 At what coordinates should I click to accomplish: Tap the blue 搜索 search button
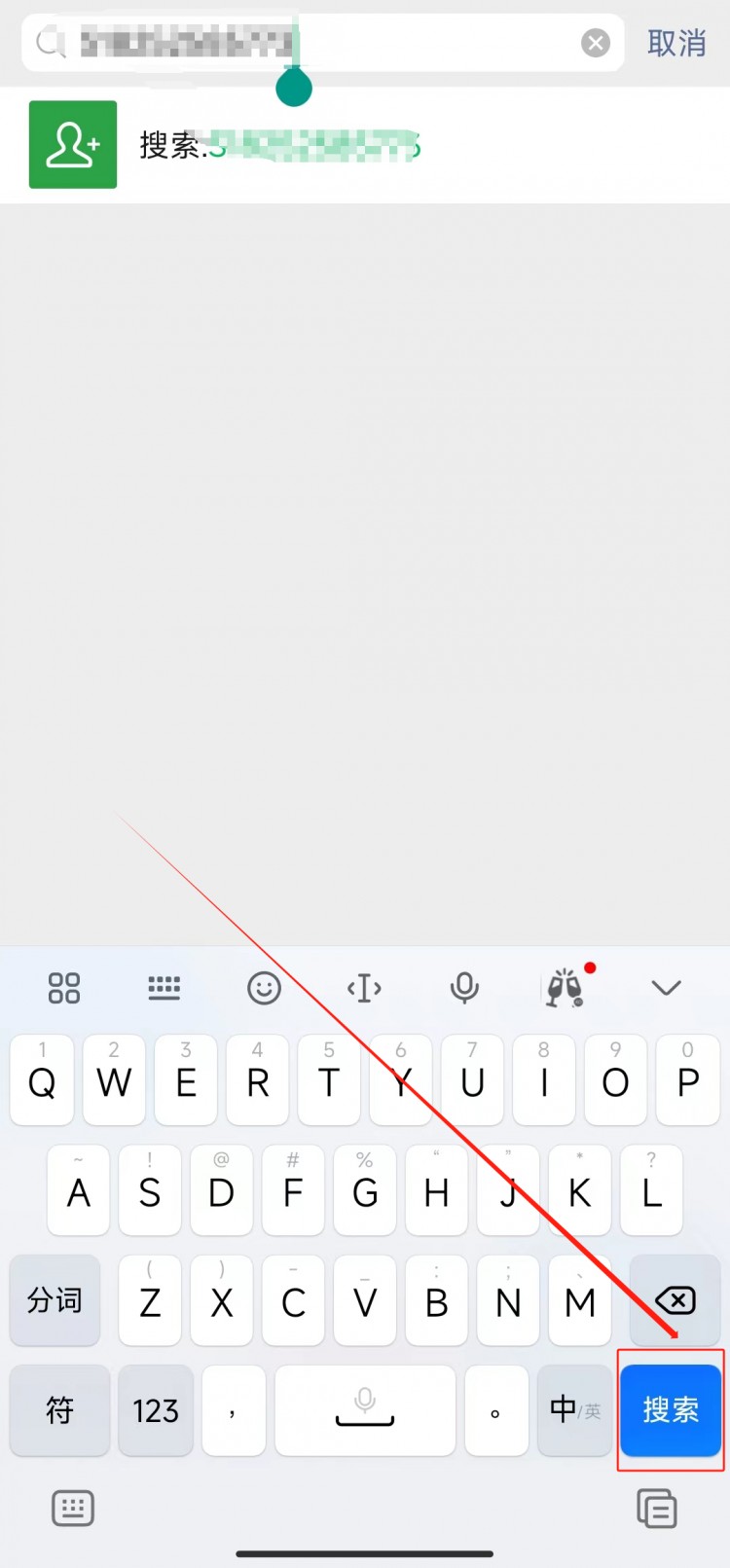click(671, 1410)
